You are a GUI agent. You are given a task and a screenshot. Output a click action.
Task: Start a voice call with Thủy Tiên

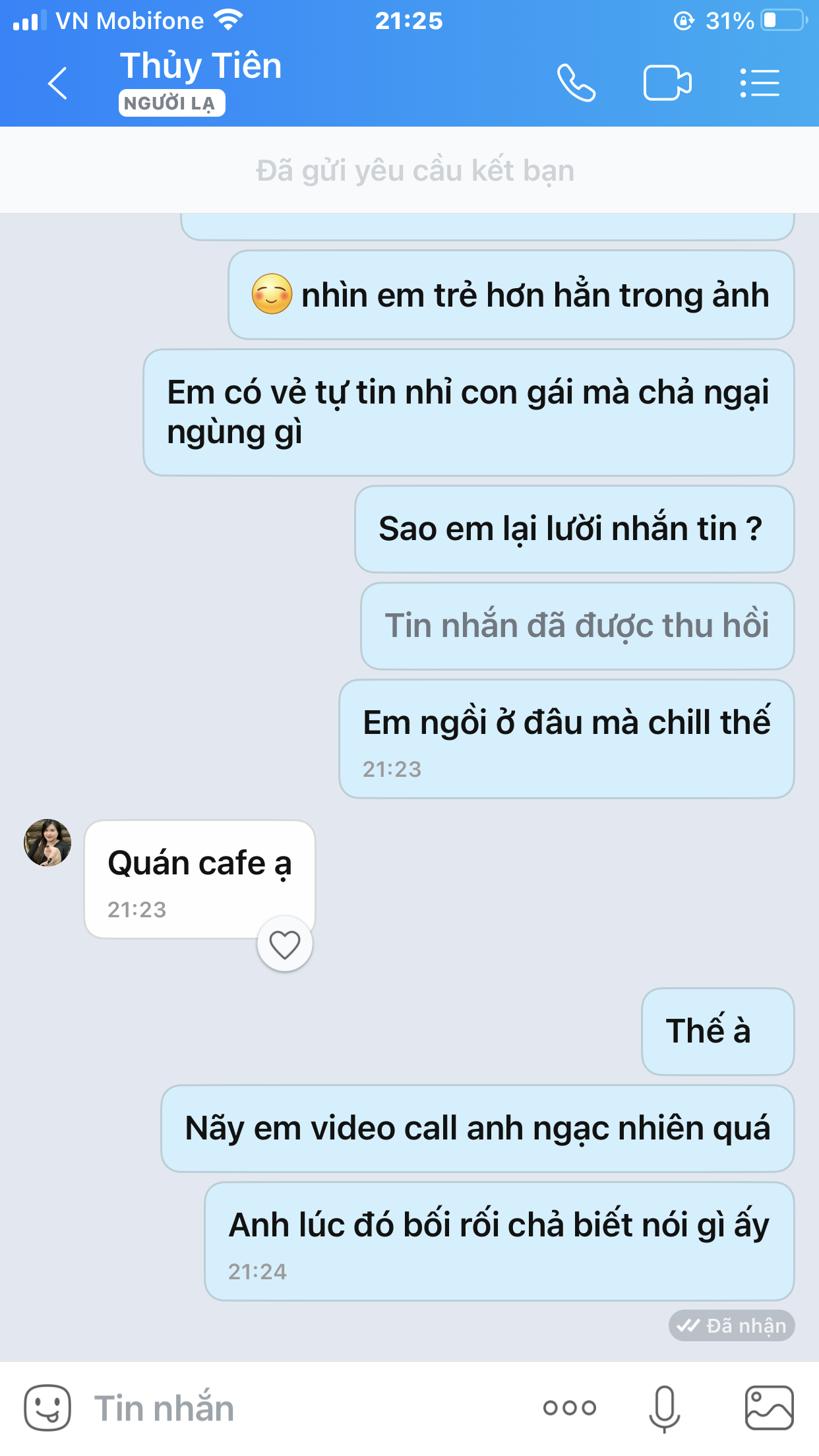(576, 83)
